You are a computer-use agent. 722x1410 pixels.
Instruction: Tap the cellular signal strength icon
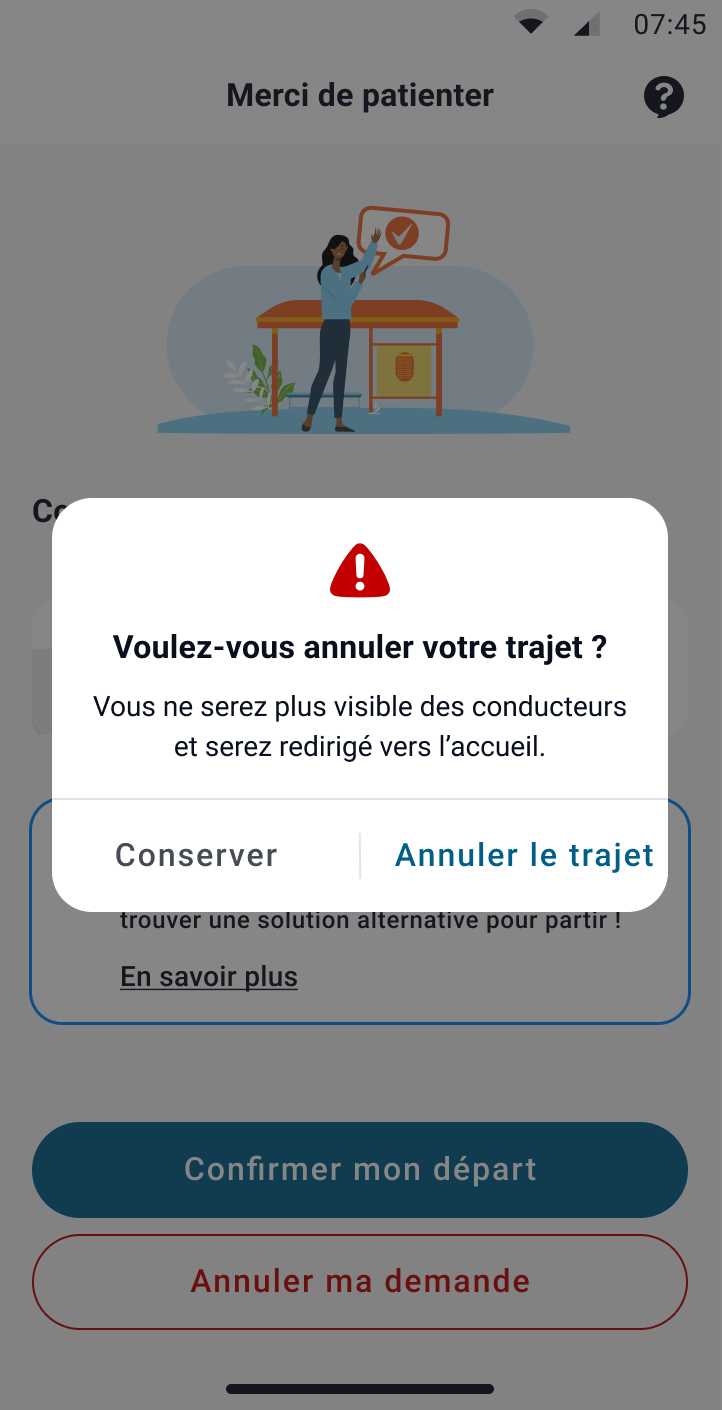pos(585,22)
